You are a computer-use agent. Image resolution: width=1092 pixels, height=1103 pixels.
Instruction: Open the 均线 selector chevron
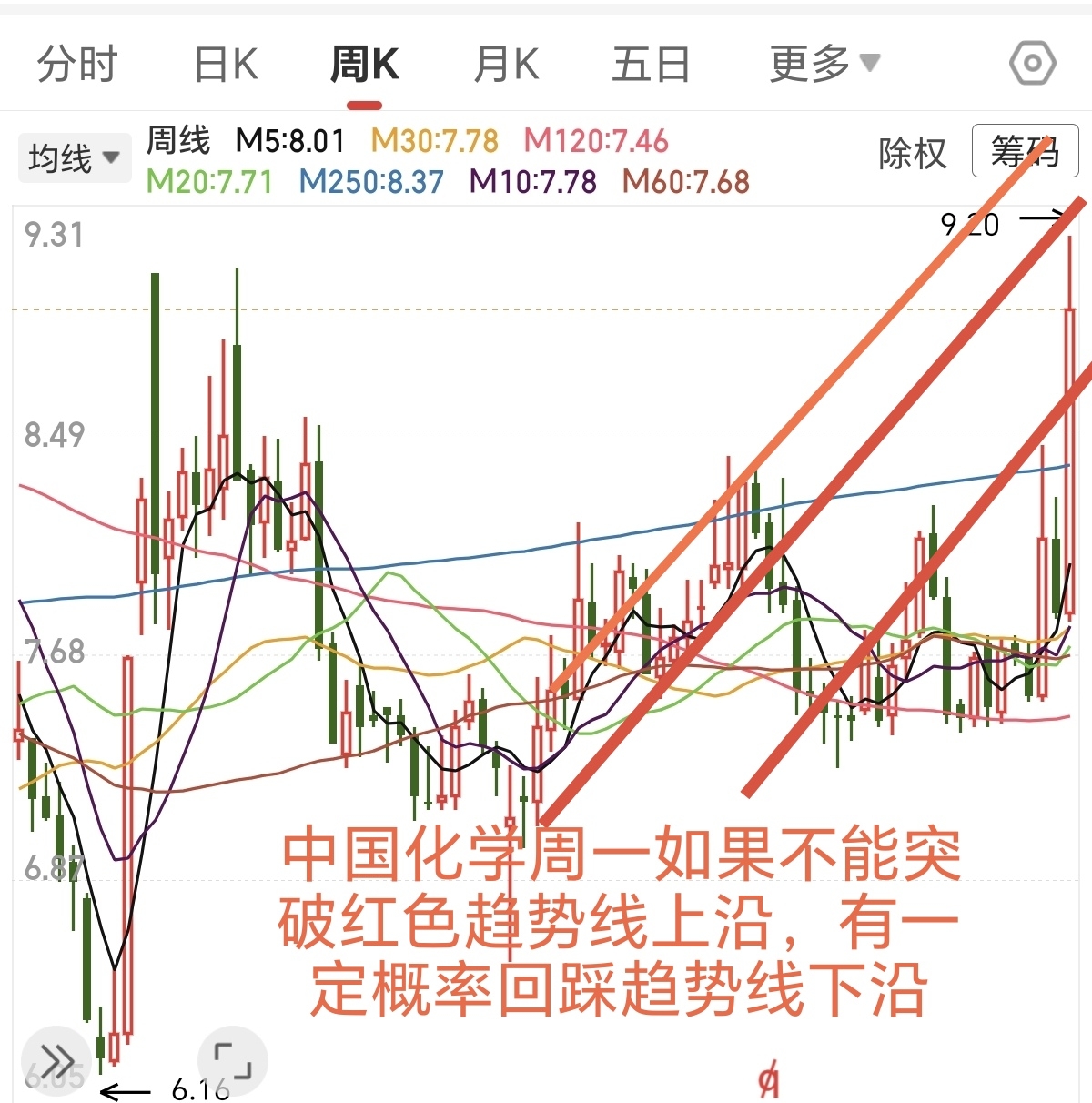[109, 157]
